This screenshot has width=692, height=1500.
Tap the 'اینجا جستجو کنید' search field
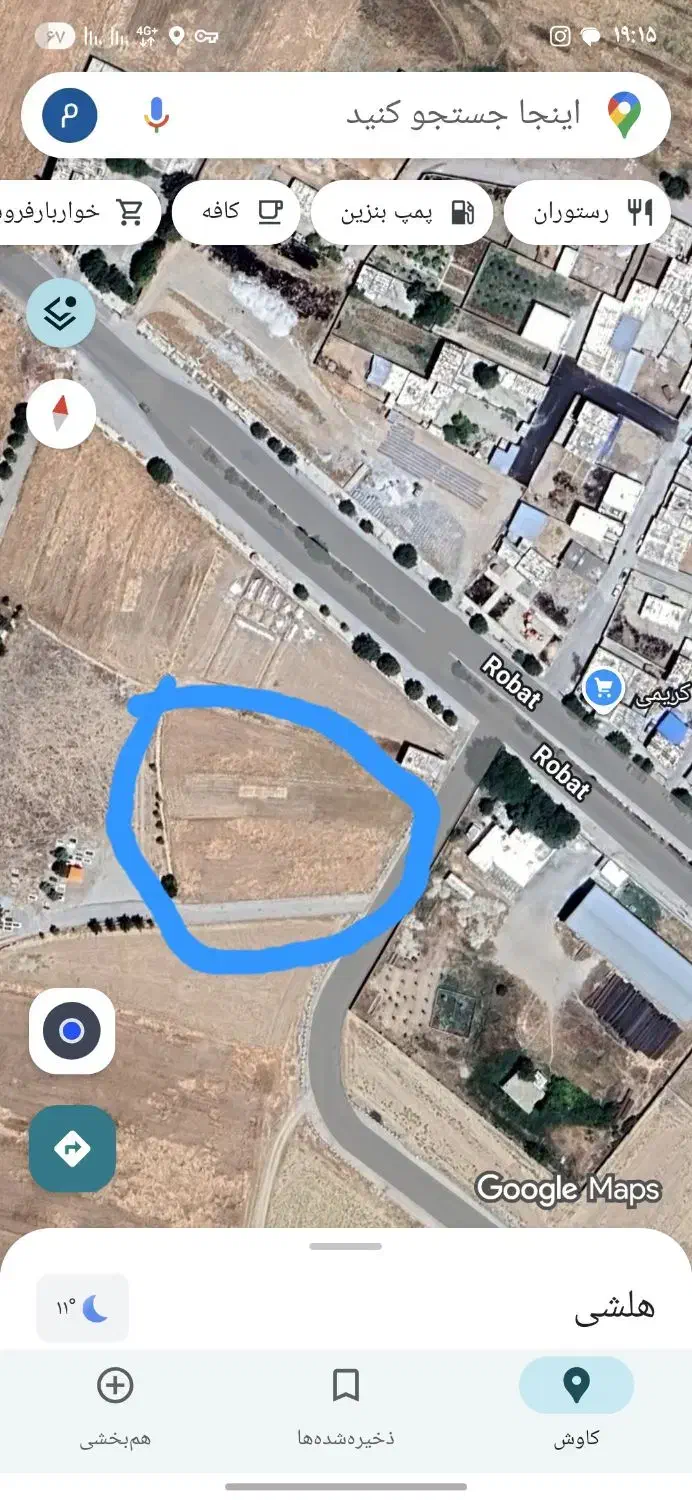(440, 114)
